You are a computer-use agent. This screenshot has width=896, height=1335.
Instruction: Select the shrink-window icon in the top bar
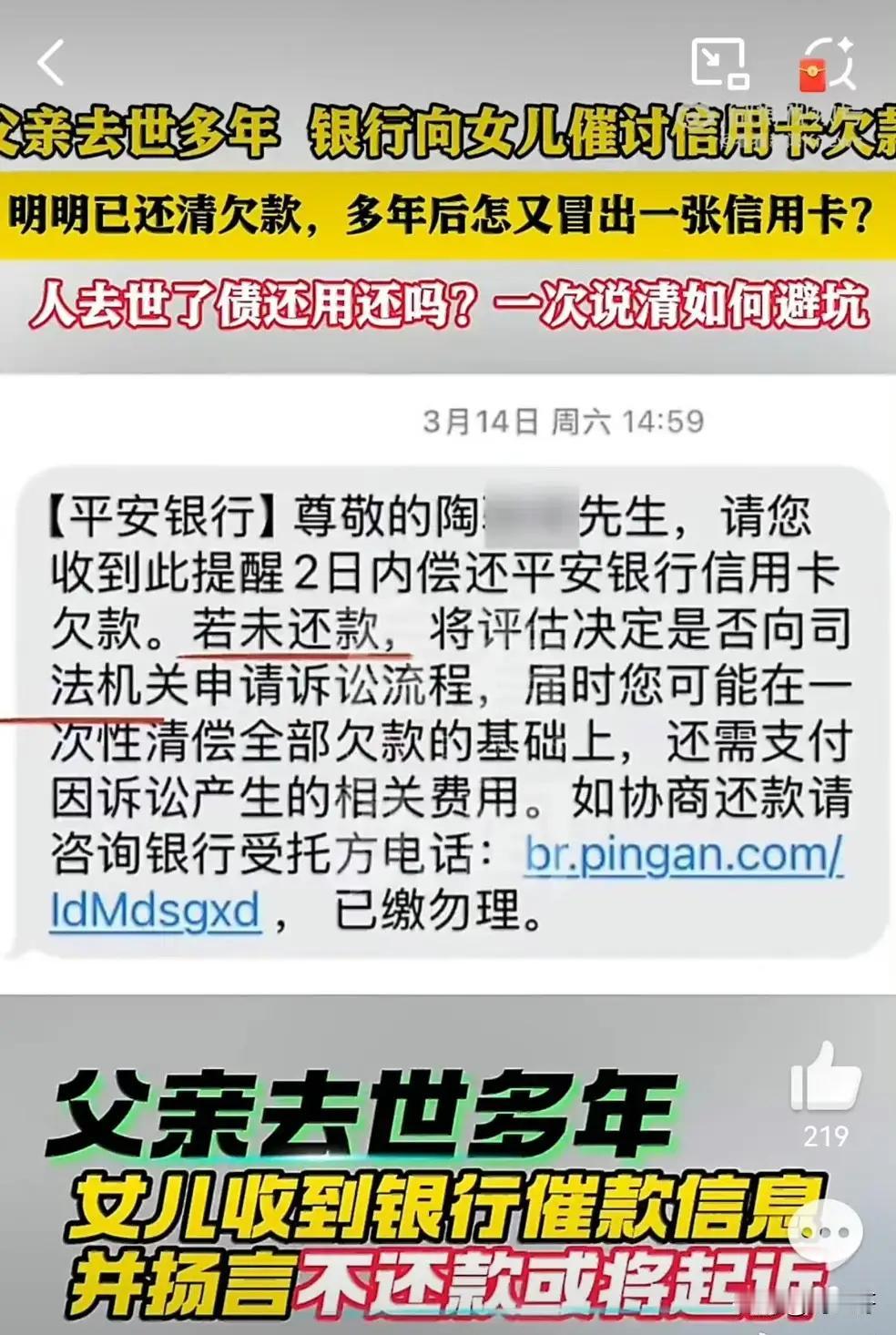point(720,60)
